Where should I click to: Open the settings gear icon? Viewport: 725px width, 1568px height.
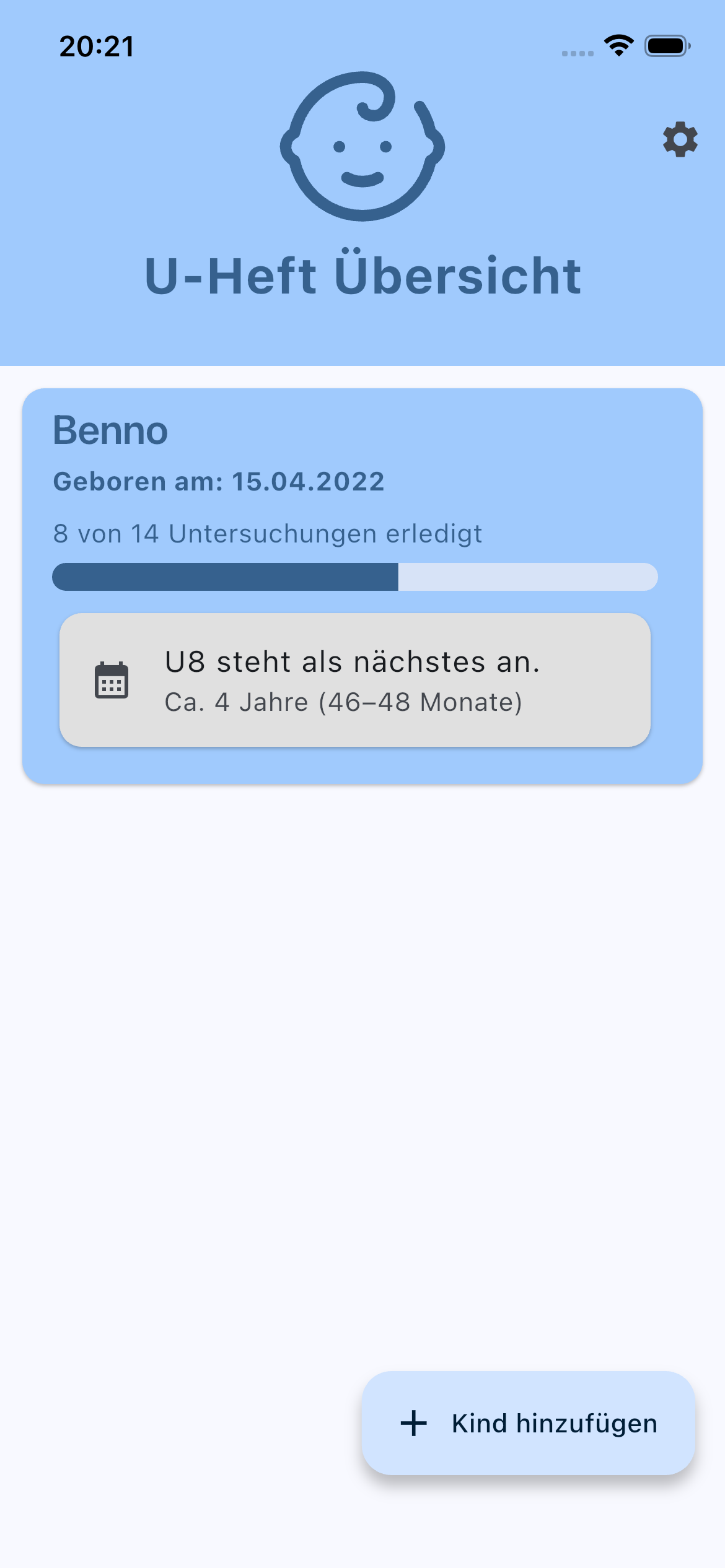679,141
